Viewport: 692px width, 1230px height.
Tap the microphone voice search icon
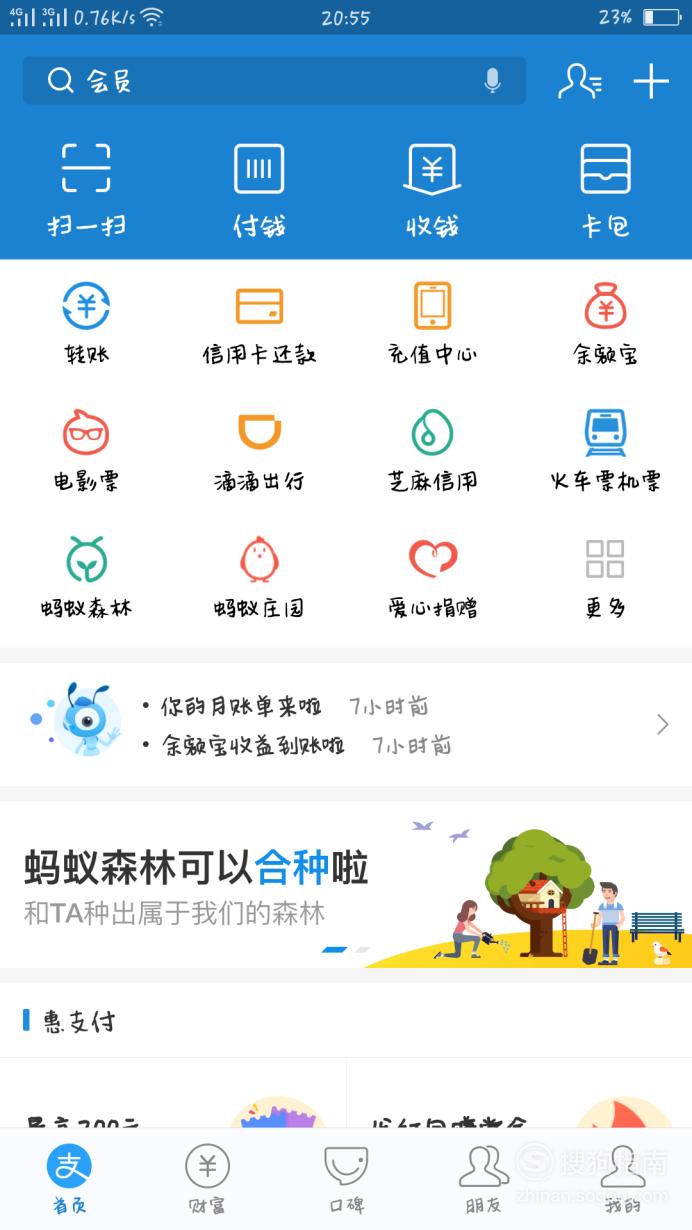coord(492,81)
